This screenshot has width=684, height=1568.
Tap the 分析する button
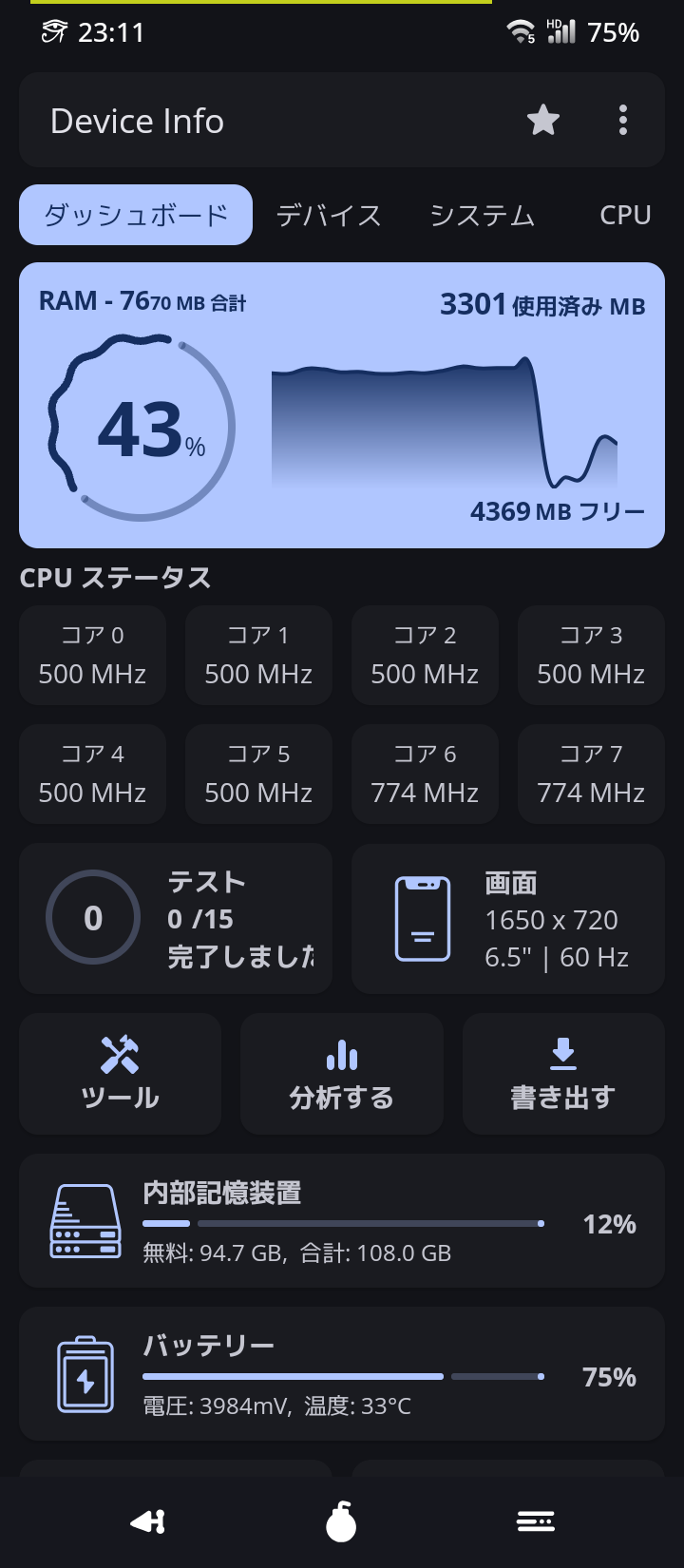342,1074
